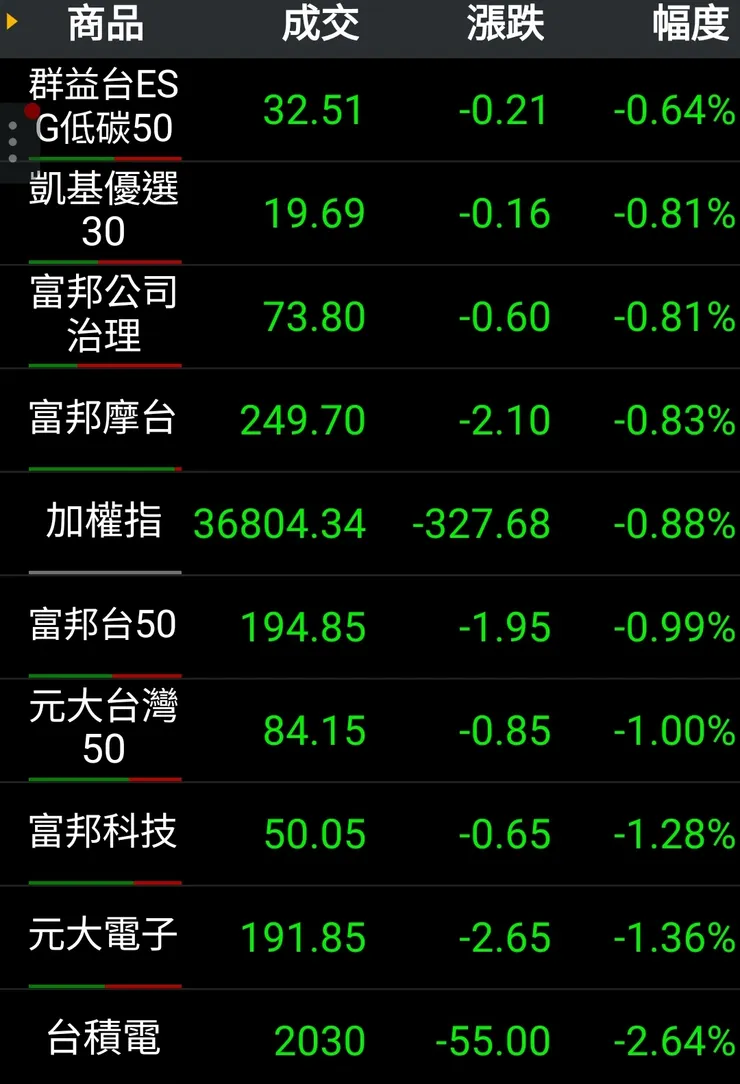740x1084 pixels.
Task: Sort the list by 成交 price
Action: click(x=320, y=25)
